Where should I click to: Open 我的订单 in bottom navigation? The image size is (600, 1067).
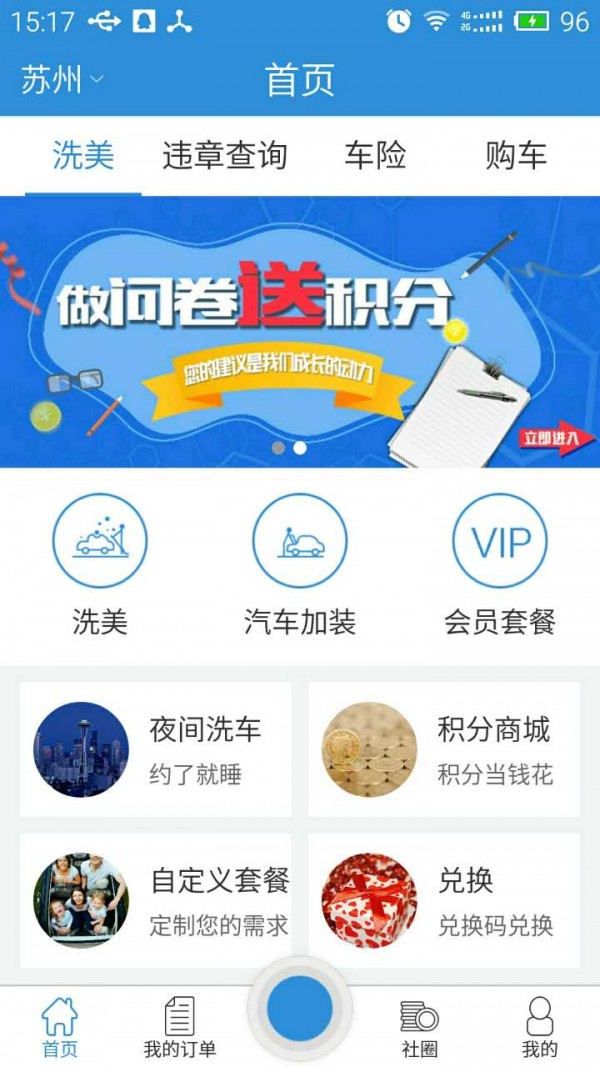coord(180,1027)
